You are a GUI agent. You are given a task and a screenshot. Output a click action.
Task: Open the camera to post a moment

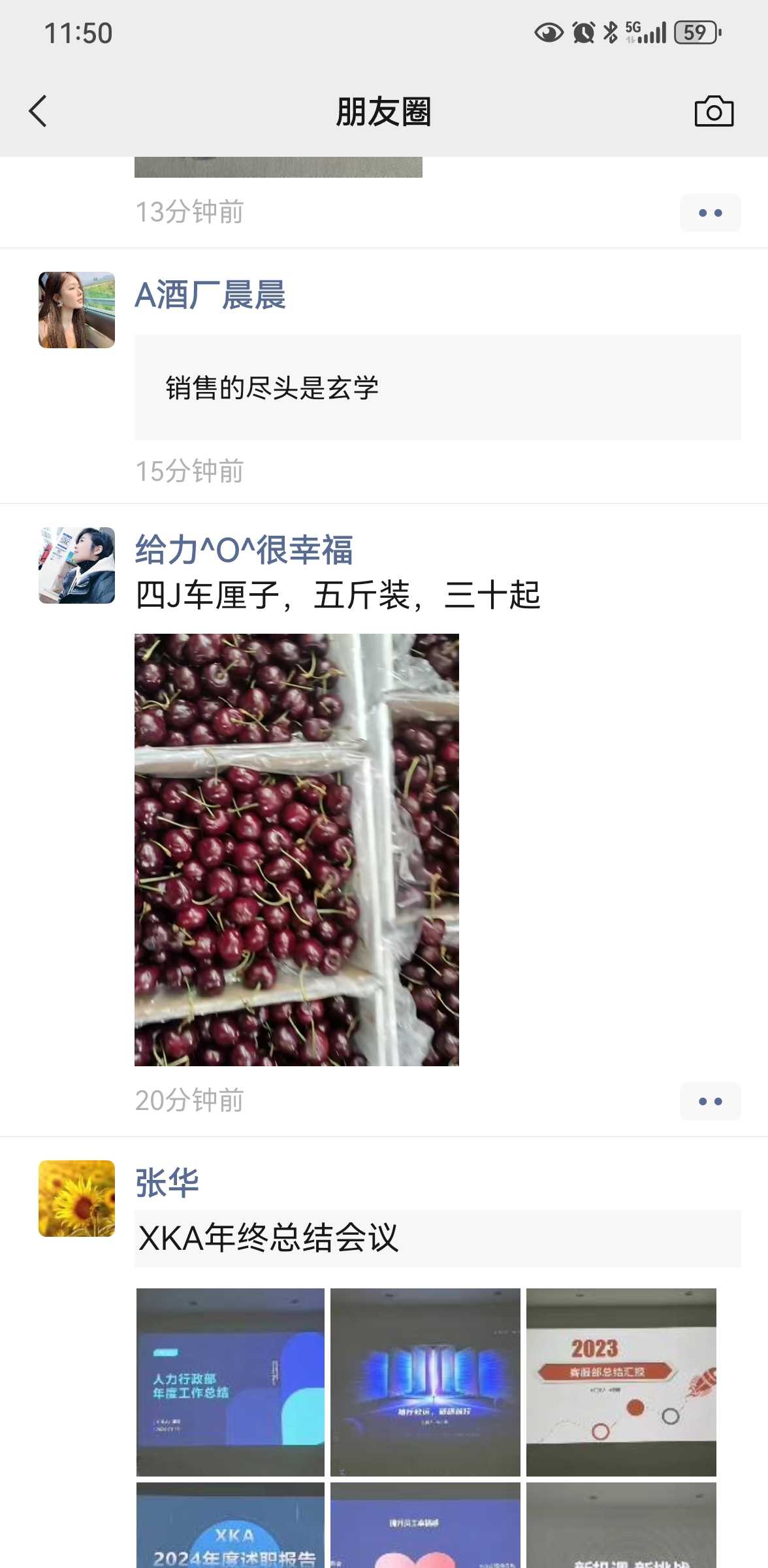(x=714, y=111)
